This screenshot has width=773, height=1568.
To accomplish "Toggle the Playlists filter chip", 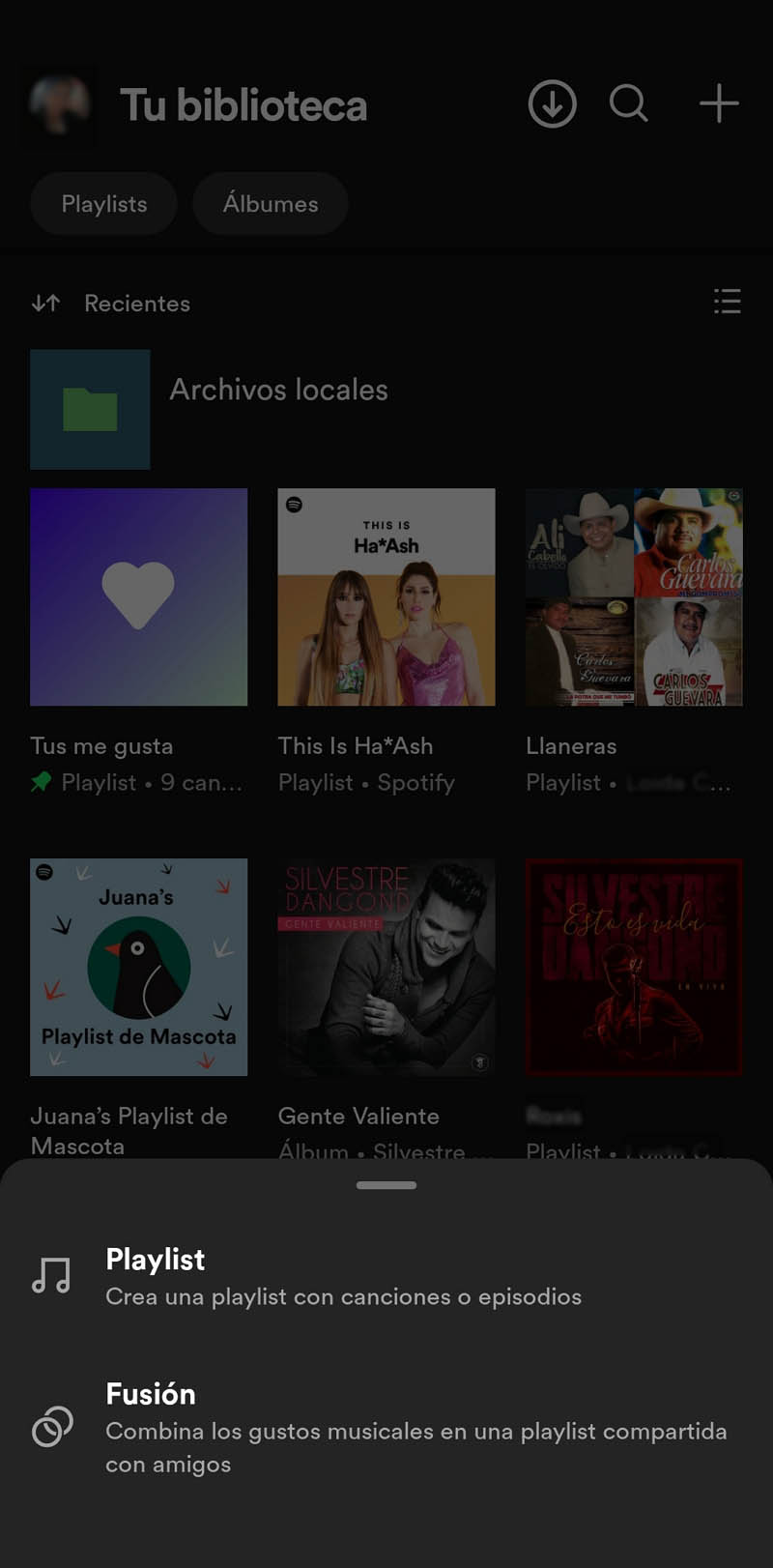I will [x=103, y=203].
